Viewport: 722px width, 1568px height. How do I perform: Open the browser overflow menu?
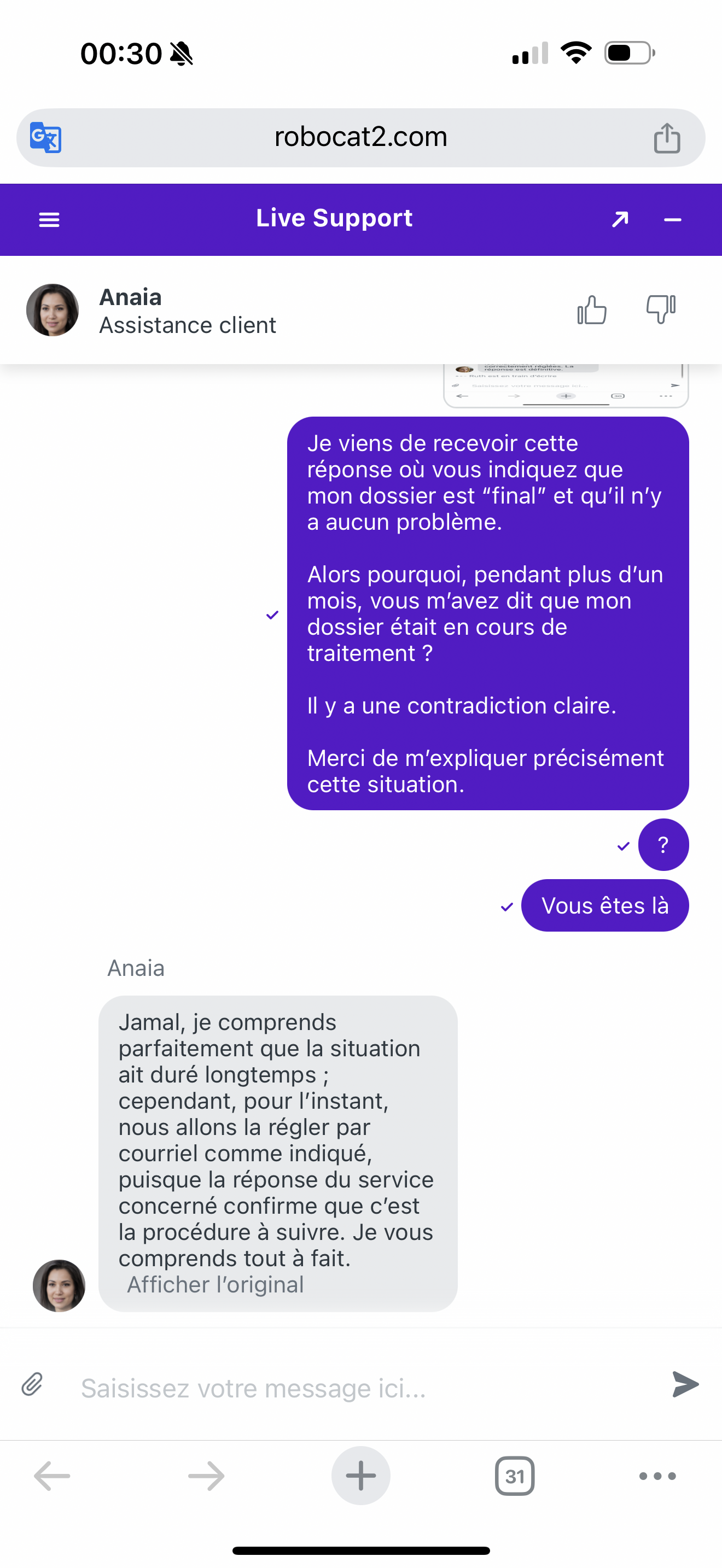[657, 1476]
